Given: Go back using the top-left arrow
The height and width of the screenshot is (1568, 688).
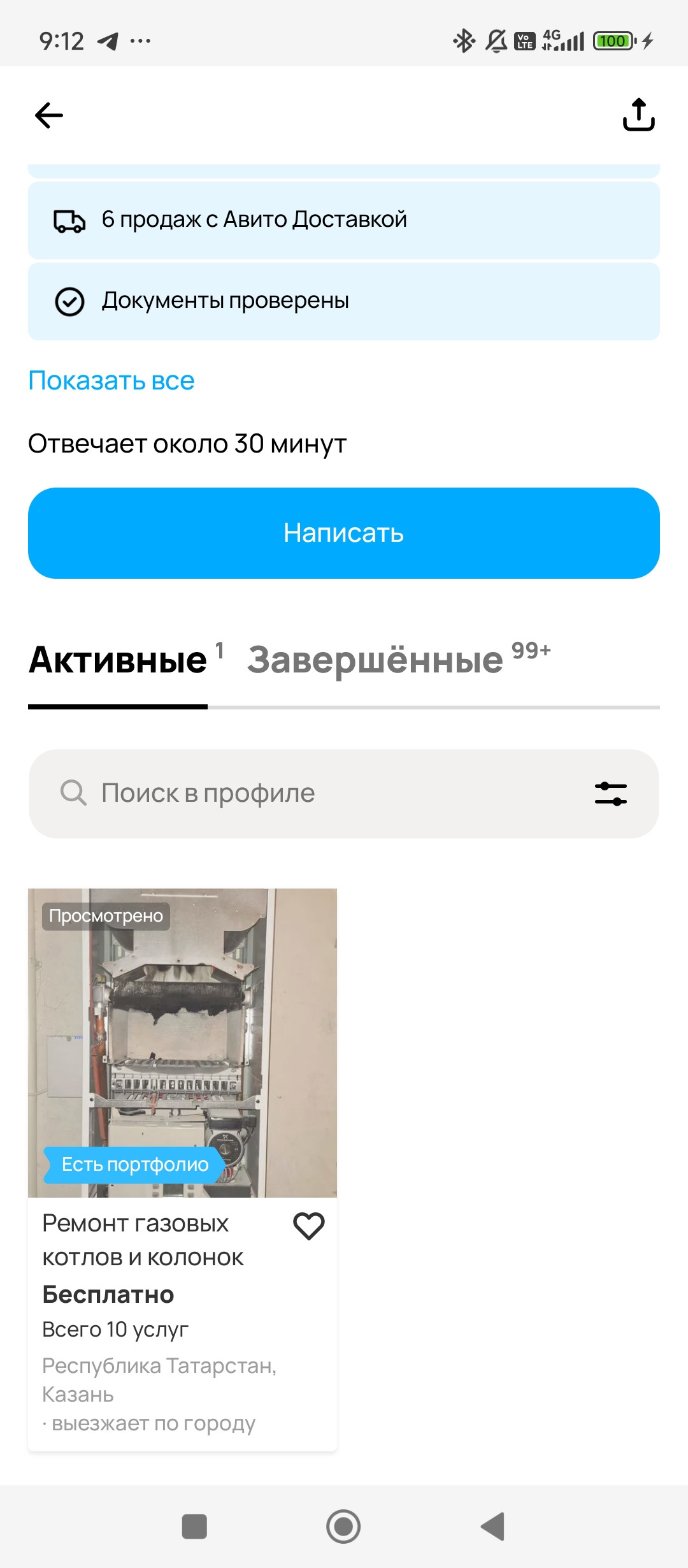Looking at the screenshot, I should click(49, 115).
